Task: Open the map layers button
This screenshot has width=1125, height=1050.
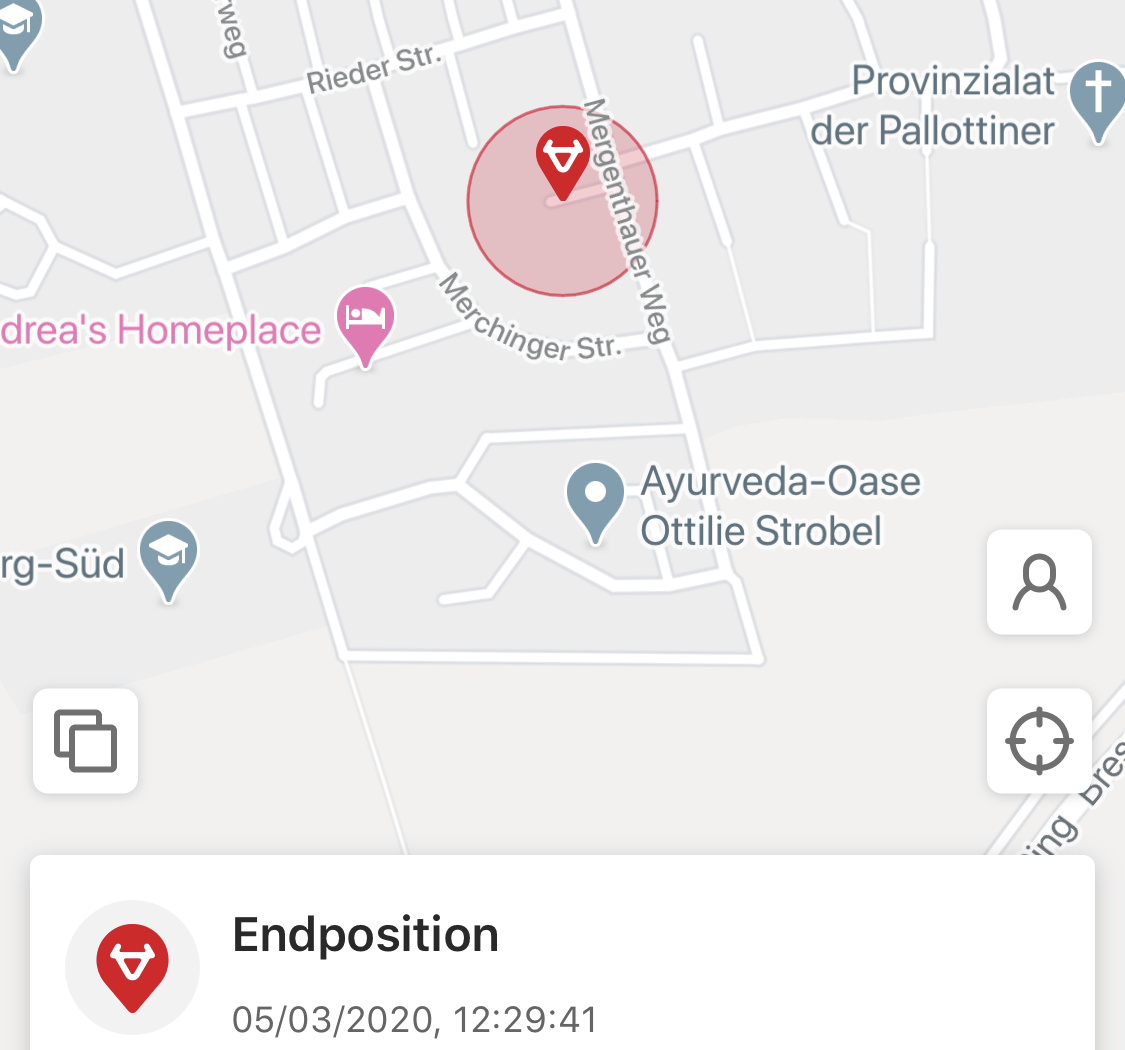Action: [85, 741]
